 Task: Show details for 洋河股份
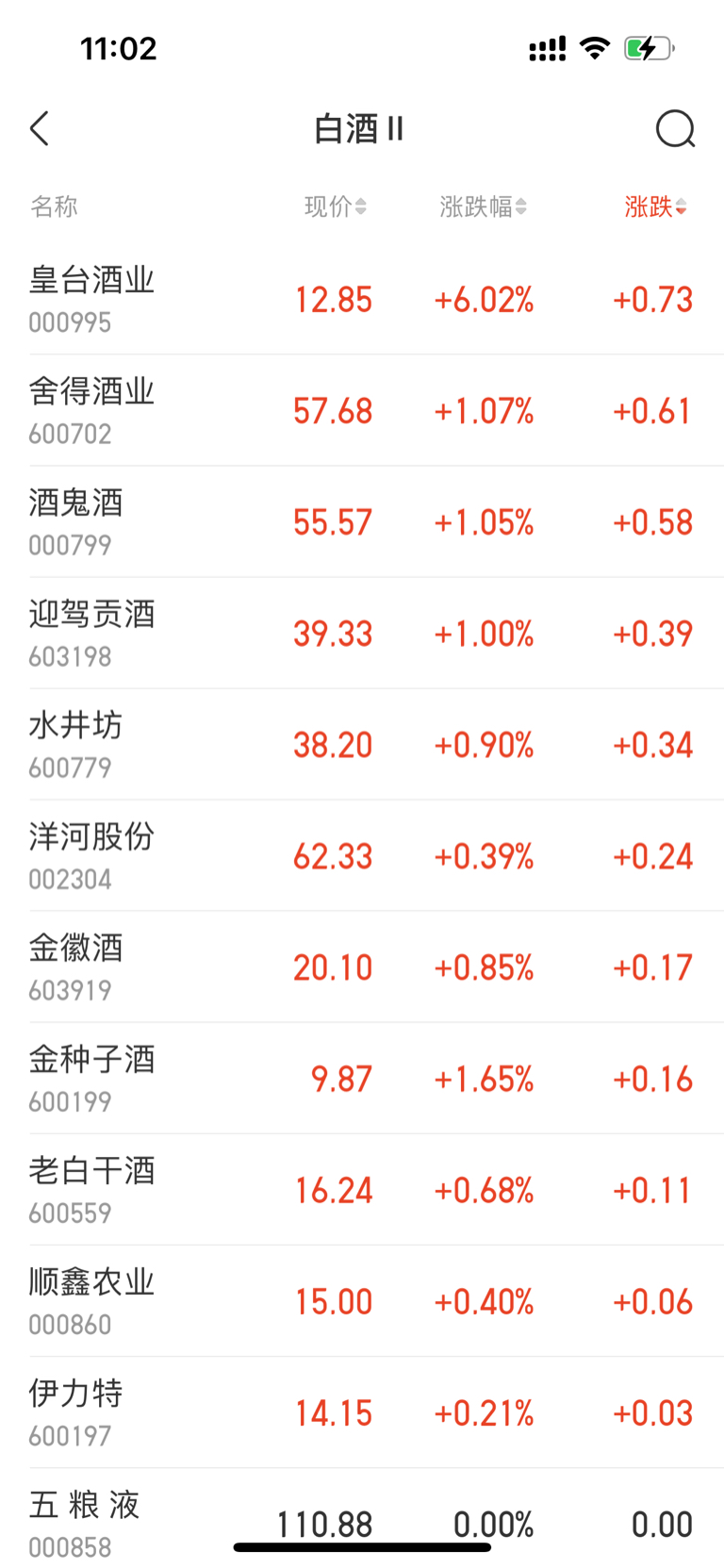(362, 856)
